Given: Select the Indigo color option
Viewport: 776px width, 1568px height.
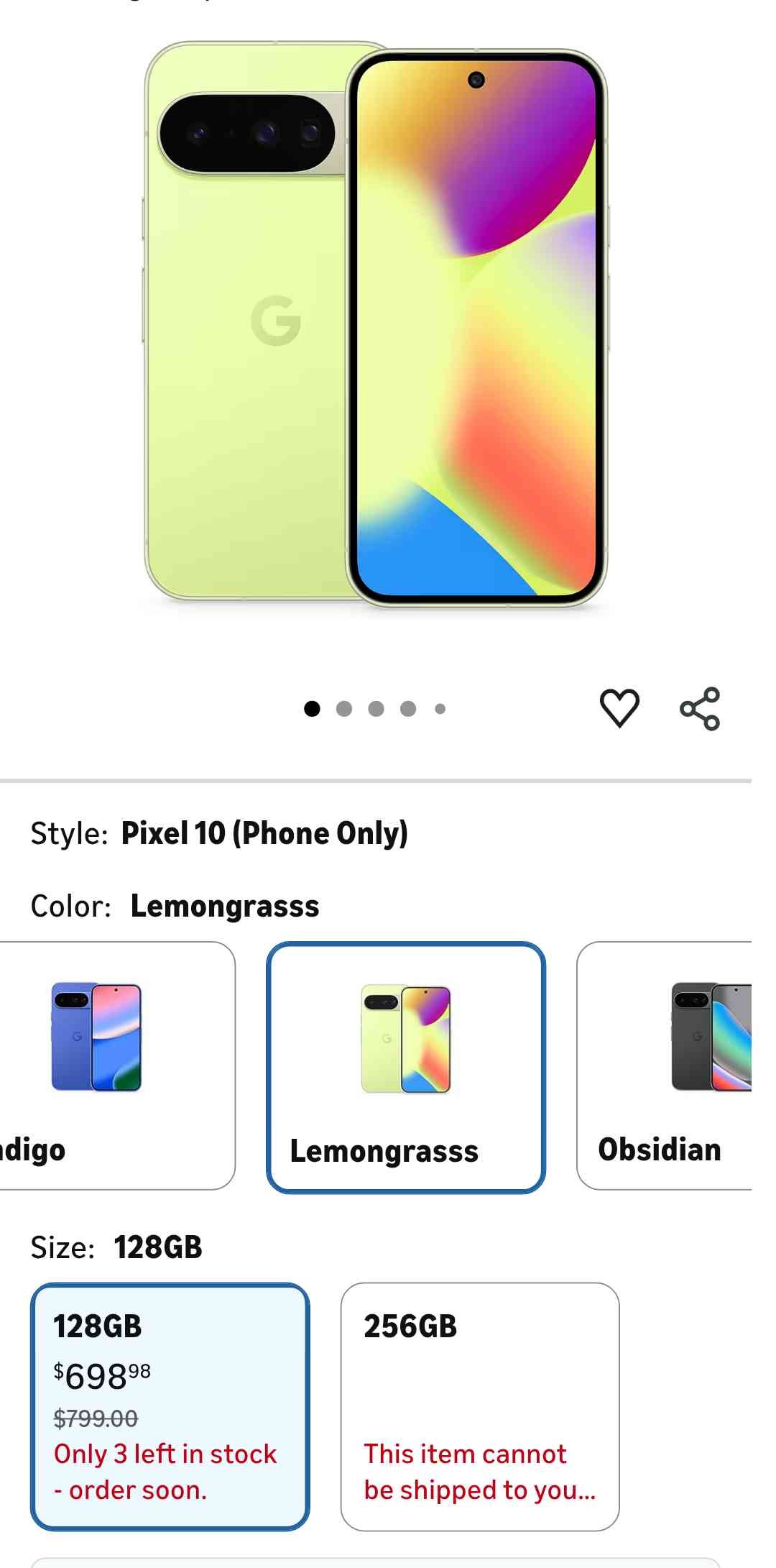Looking at the screenshot, I should coord(115,1065).
